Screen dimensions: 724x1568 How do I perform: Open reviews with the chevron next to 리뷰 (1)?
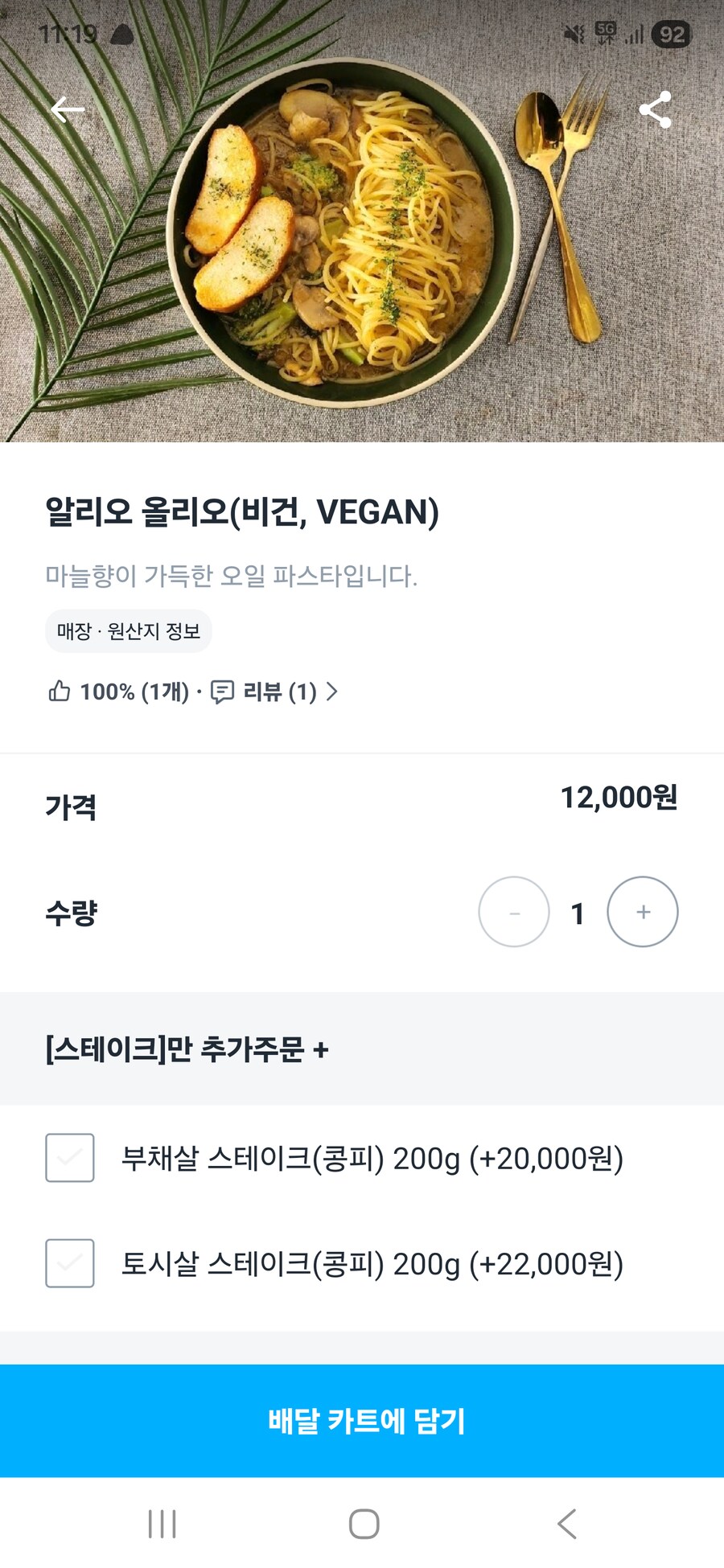click(332, 692)
